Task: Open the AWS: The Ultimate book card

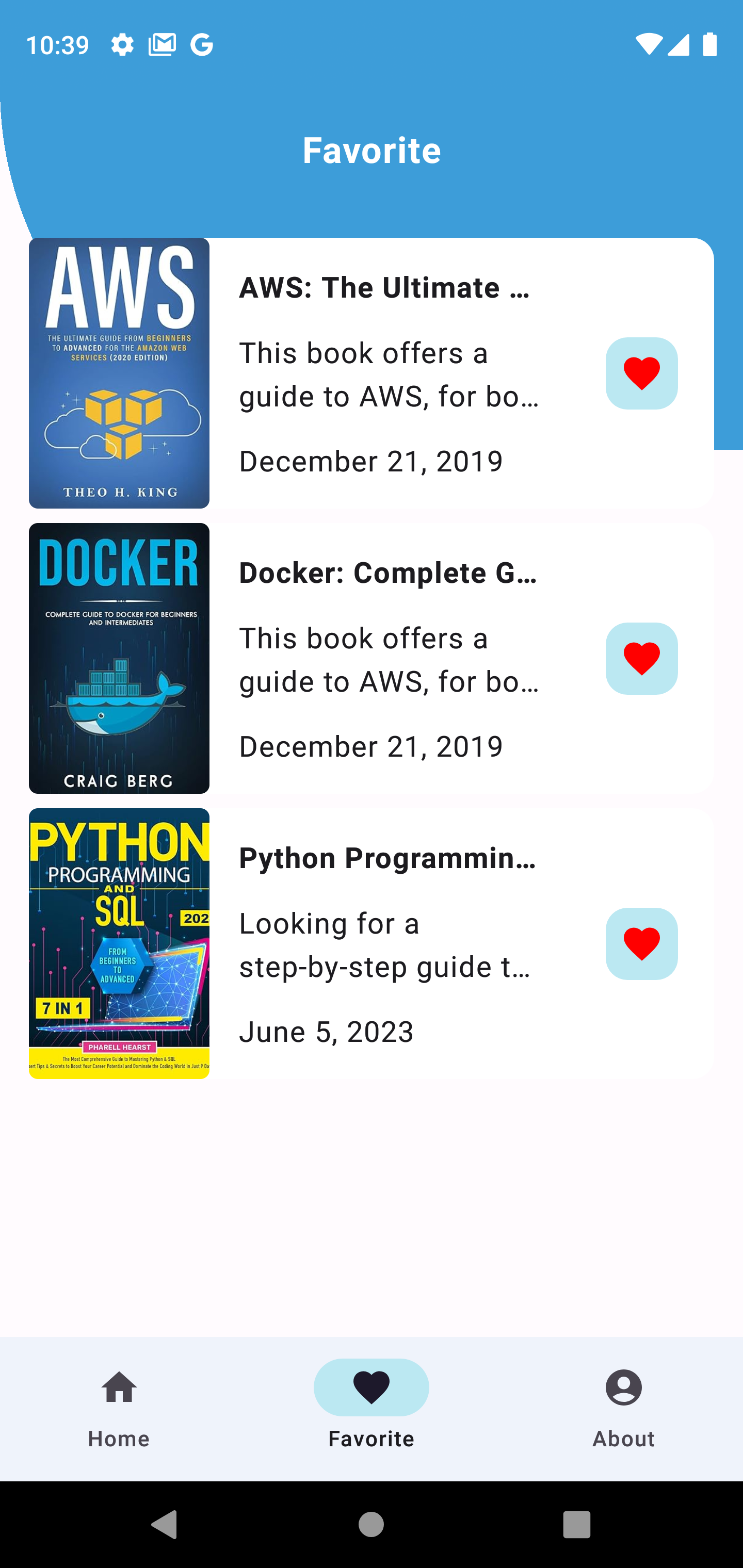Action: (384, 288)
